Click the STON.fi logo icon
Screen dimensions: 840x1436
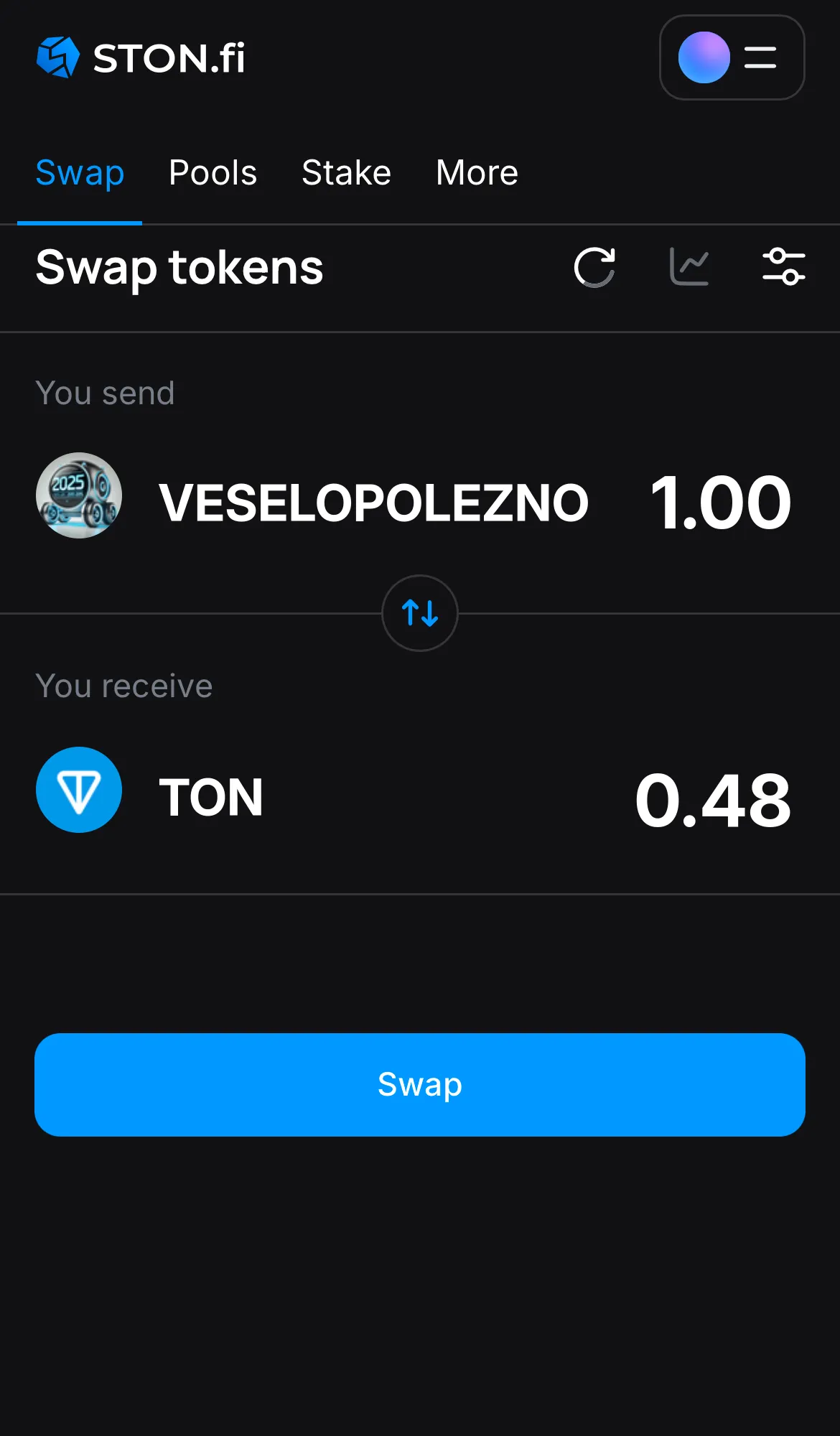pyautogui.click(x=58, y=57)
